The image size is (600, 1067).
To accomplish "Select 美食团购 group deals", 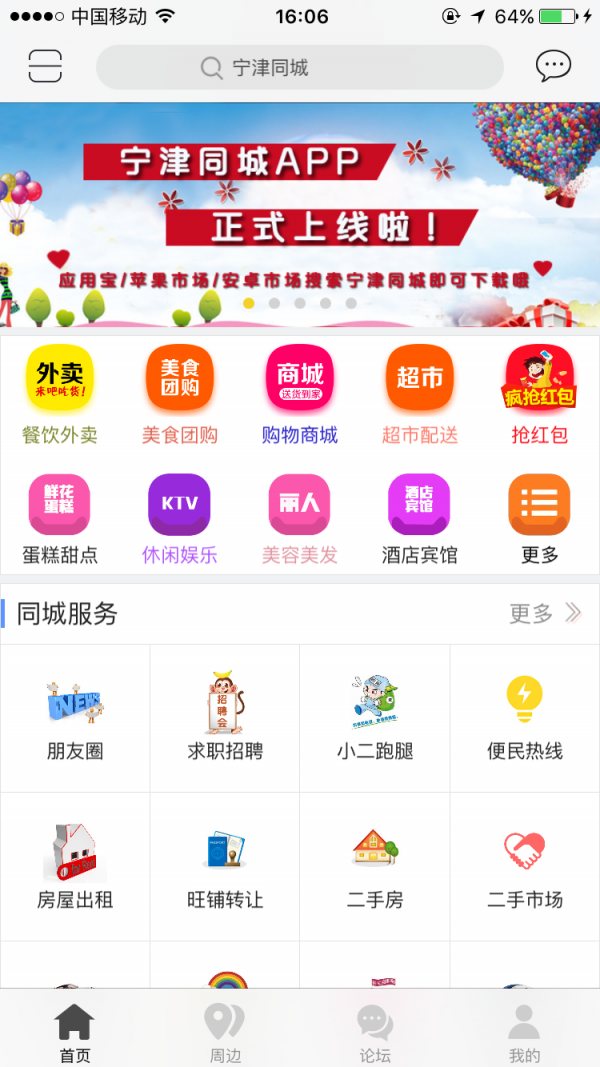I will tap(180, 393).
